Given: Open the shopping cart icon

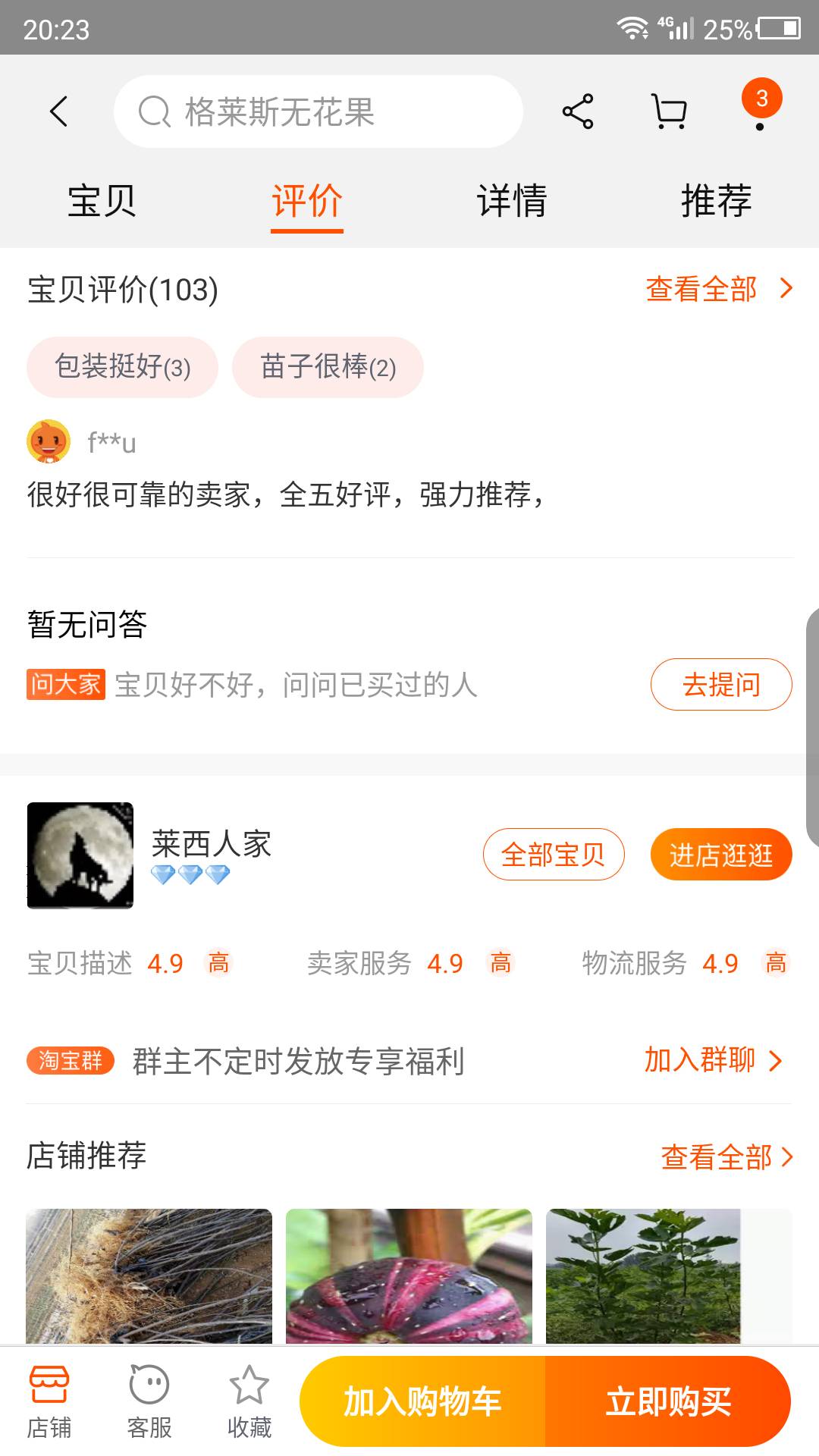Looking at the screenshot, I should pyautogui.click(x=669, y=111).
